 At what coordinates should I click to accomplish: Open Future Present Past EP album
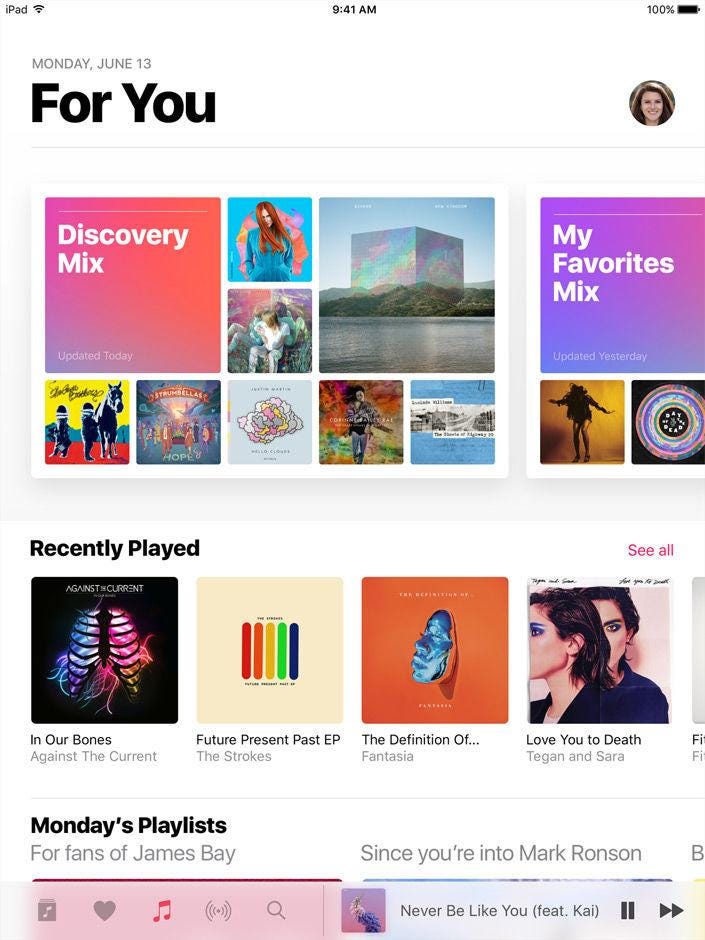[269, 650]
